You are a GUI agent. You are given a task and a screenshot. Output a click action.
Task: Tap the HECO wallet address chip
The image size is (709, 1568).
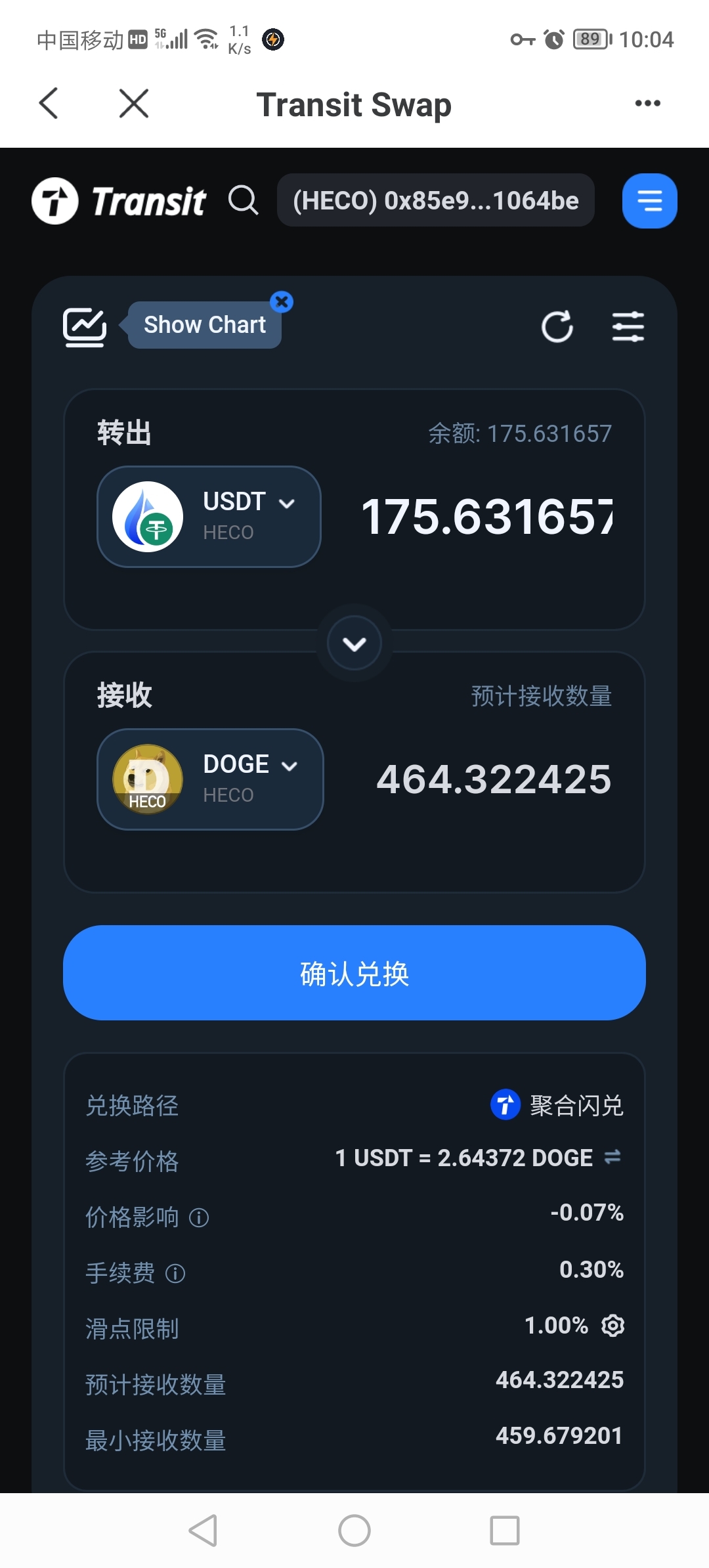435,200
